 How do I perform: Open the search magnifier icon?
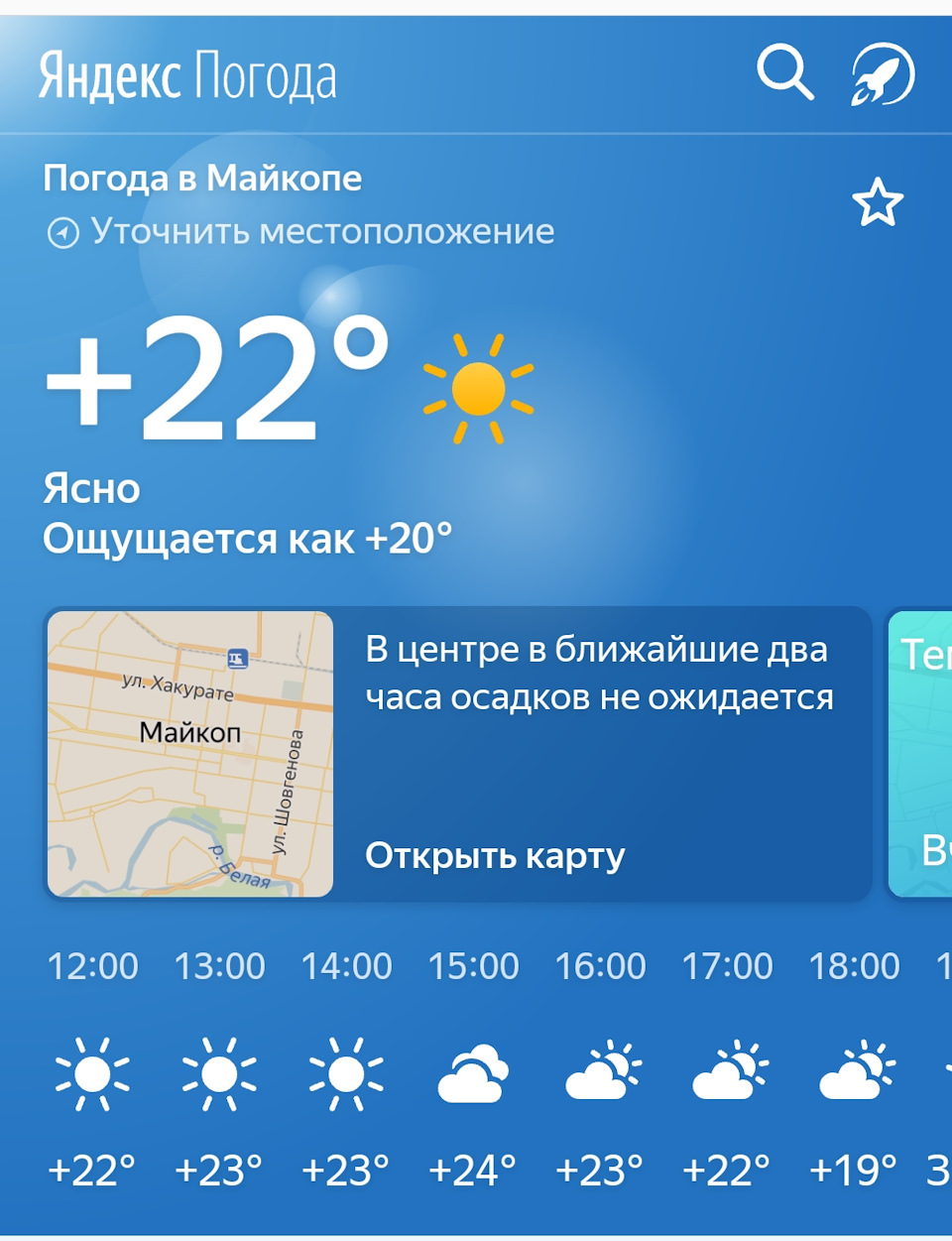click(x=784, y=72)
